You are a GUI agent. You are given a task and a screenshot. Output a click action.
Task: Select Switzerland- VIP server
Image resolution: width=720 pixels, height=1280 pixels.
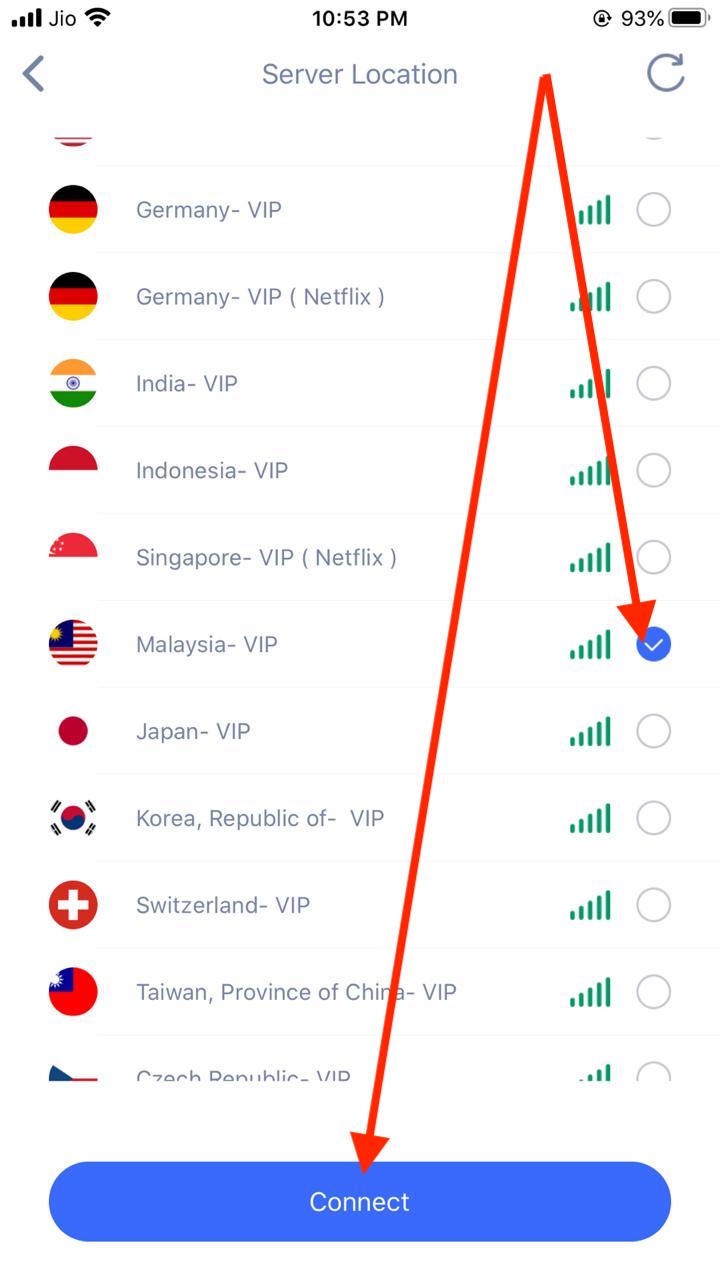click(360, 906)
